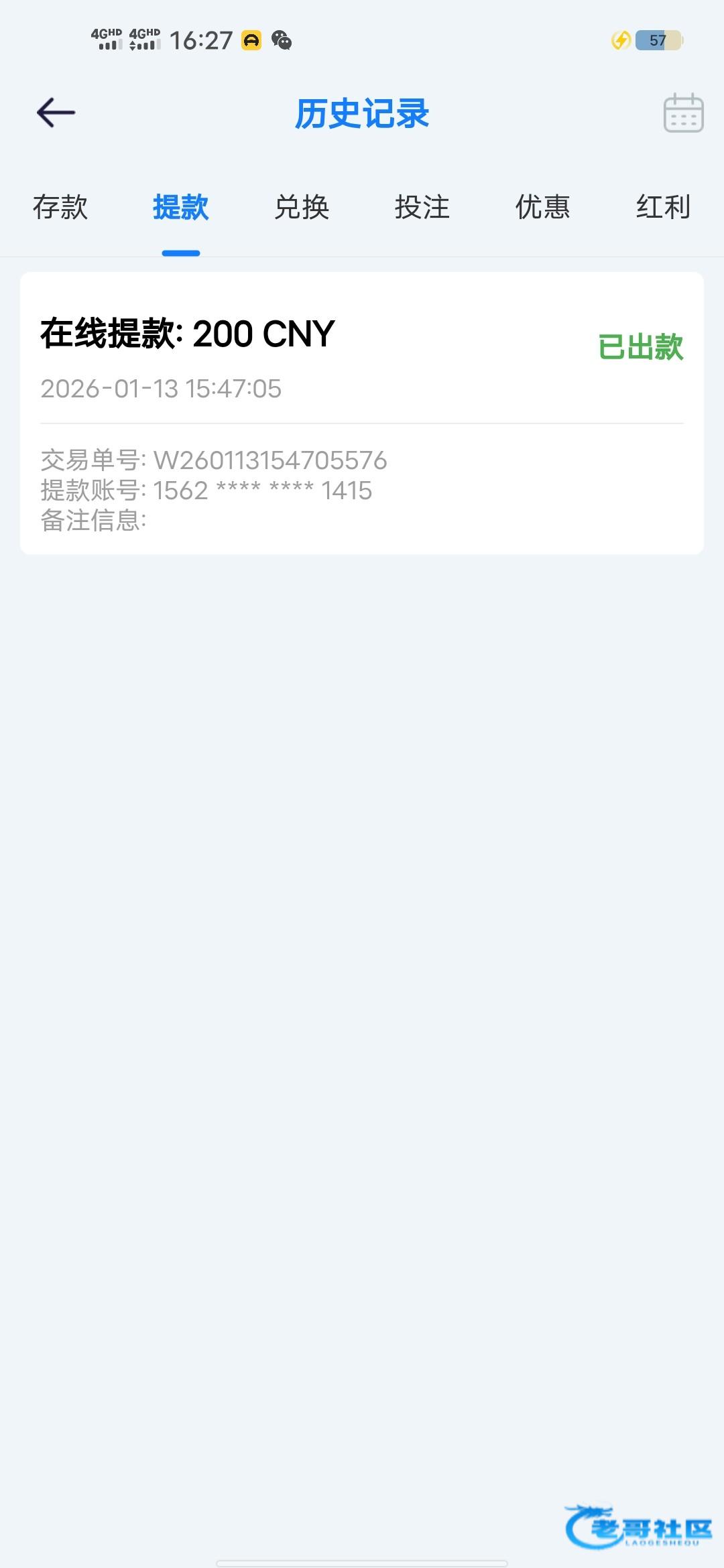This screenshot has height=1568, width=724.
Task: Switch to the 红利 tab
Action: [662, 207]
